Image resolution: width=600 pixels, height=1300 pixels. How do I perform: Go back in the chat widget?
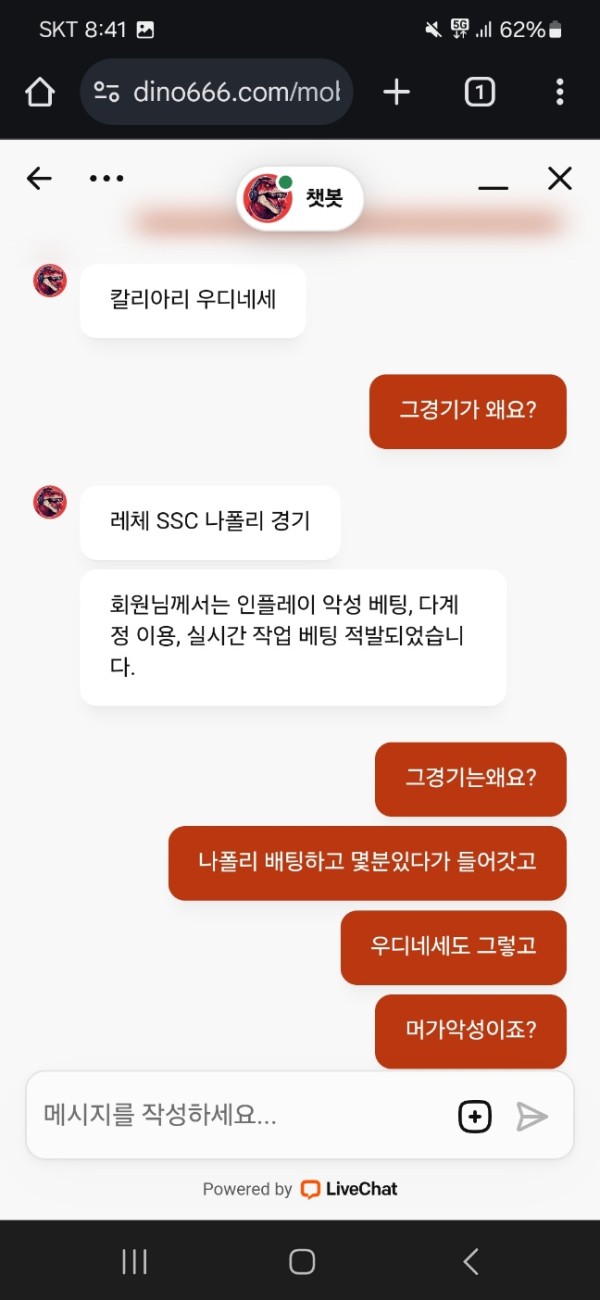click(39, 179)
